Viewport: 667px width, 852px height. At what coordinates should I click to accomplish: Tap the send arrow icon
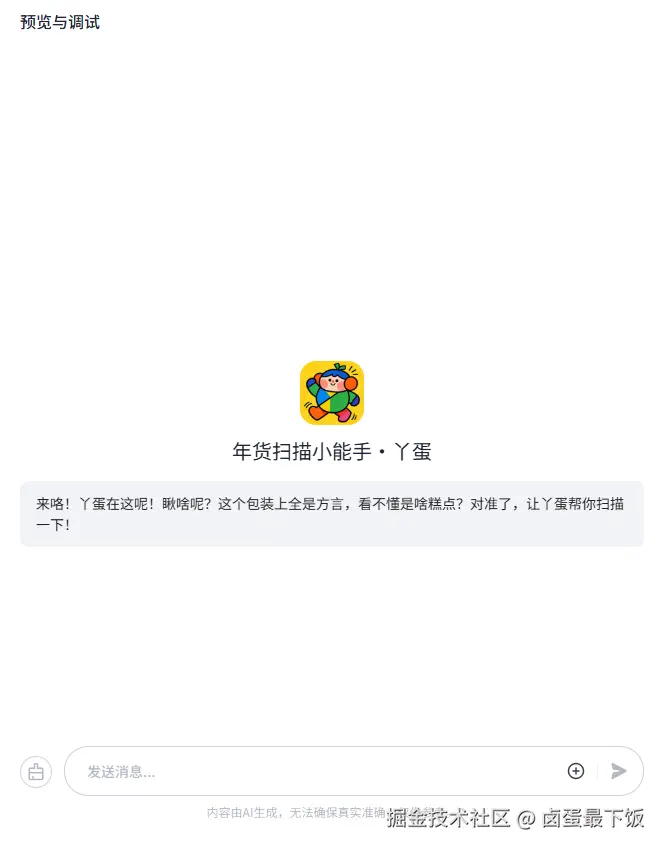coord(619,771)
